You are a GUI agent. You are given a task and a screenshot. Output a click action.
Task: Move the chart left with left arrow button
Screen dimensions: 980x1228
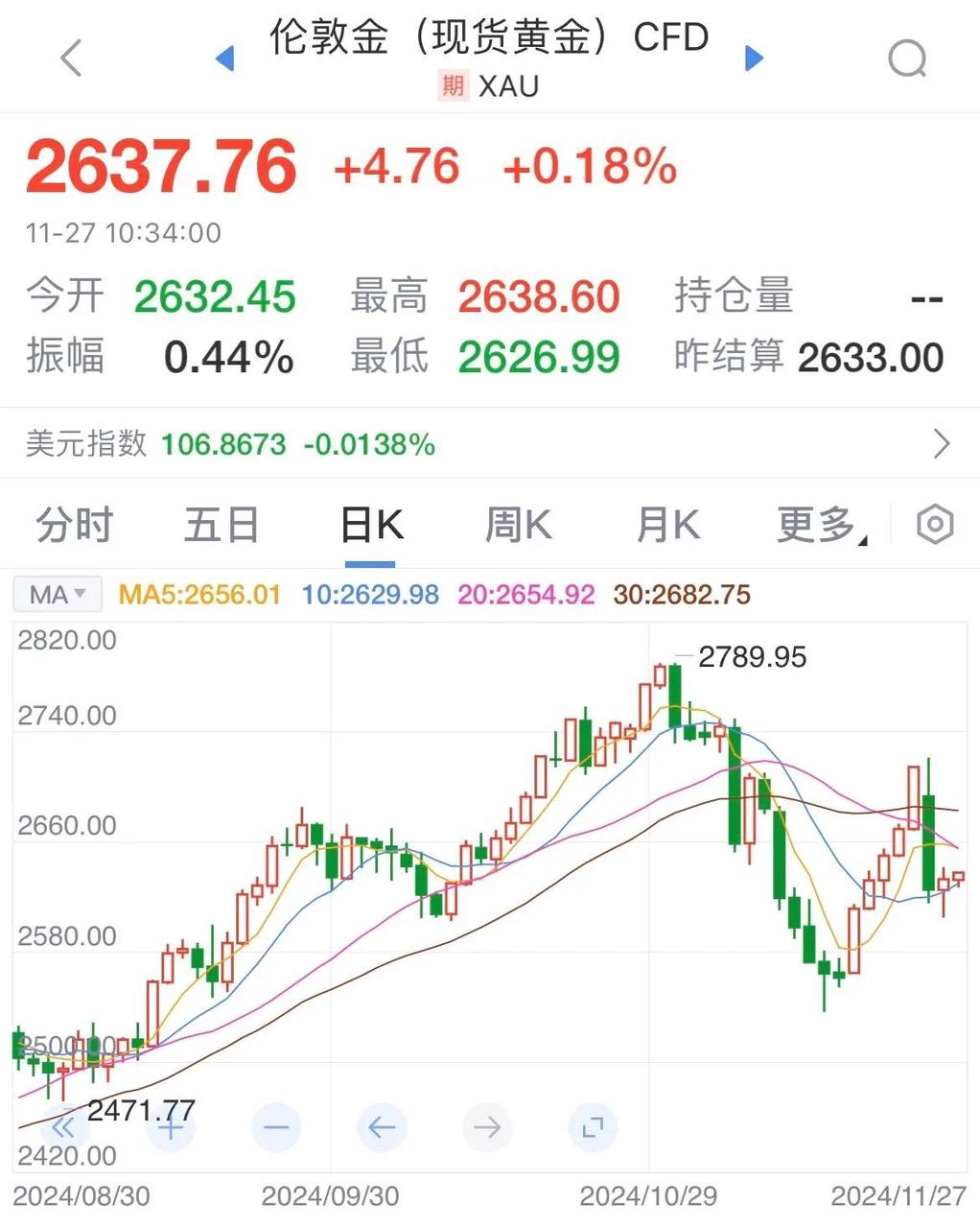coord(382,1126)
